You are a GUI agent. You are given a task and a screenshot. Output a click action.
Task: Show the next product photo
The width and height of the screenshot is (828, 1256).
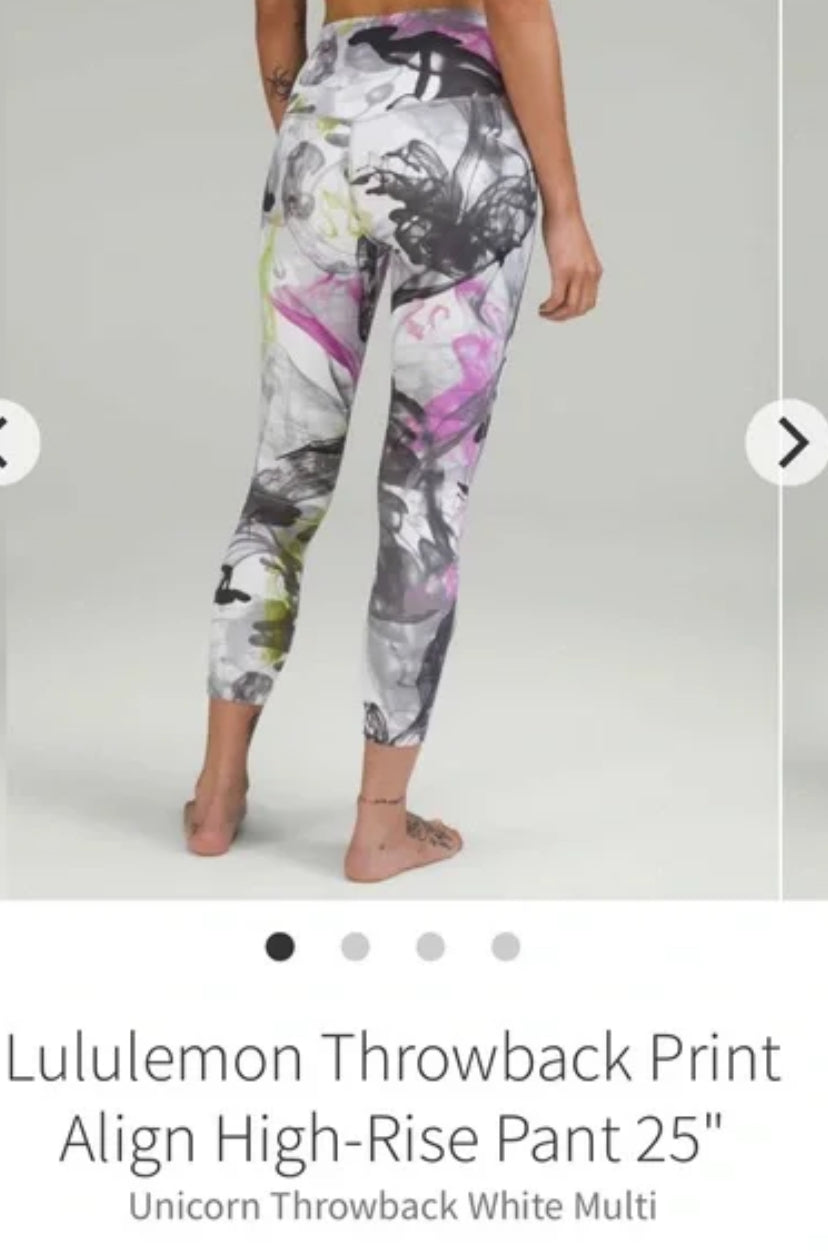click(790, 443)
